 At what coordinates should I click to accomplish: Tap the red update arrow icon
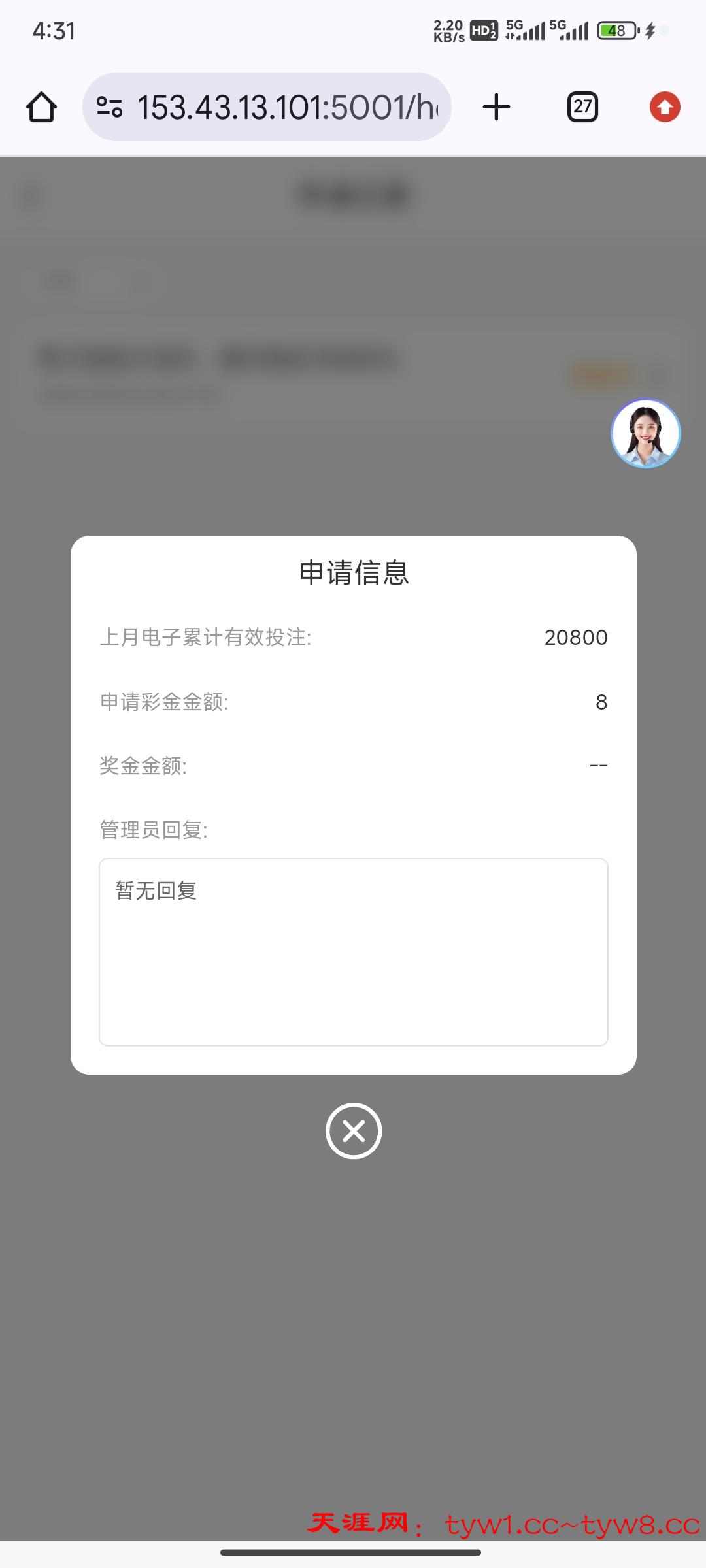(665, 107)
